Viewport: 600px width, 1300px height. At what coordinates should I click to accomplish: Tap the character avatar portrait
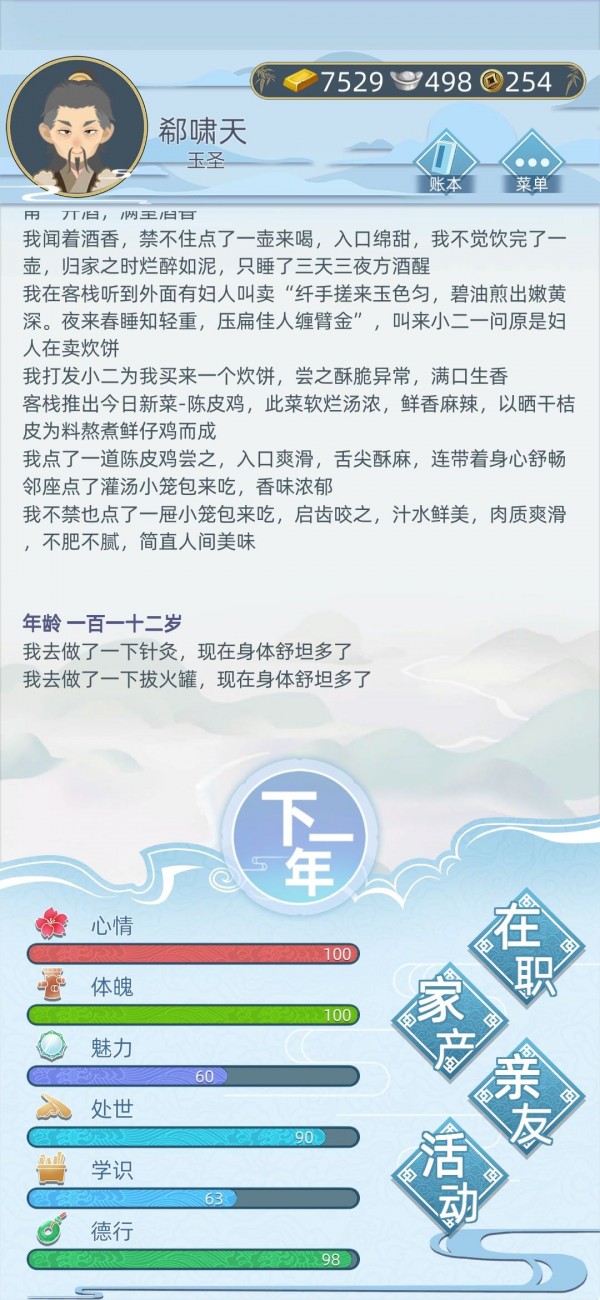tap(78, 127)
